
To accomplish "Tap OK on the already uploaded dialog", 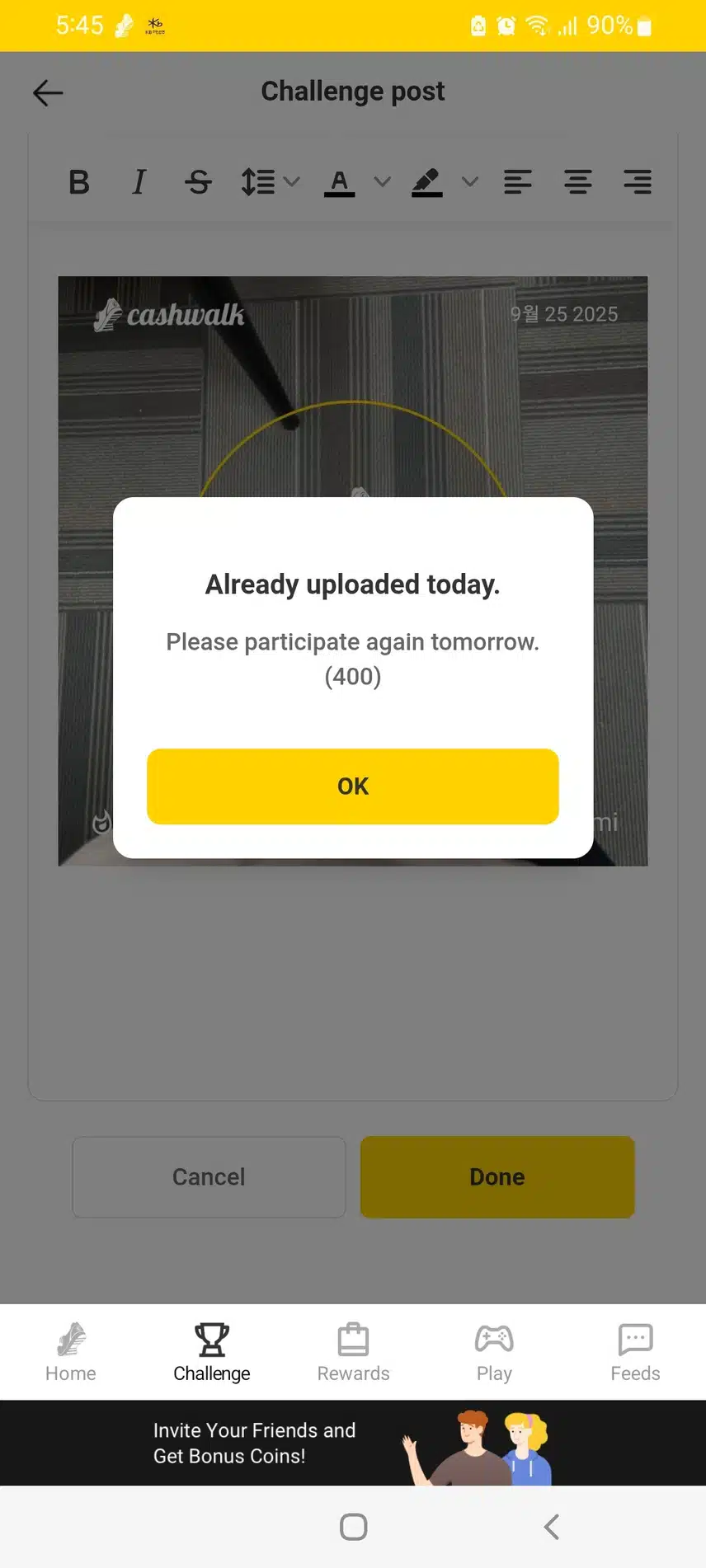I will pyautogui.click(x=352, y=786).
